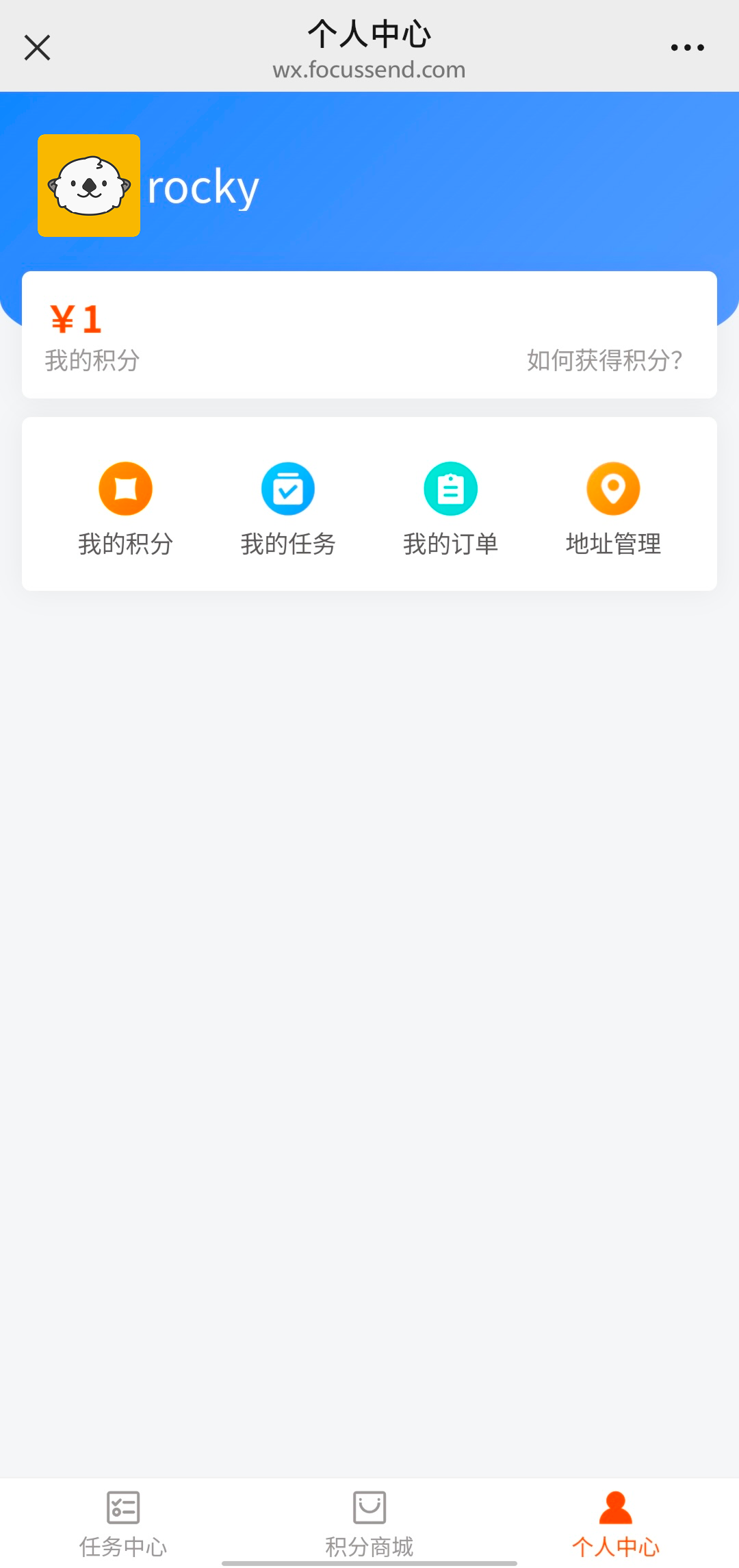Open 我的任务 shortcut
The image size is (739, 1568).
288,508
